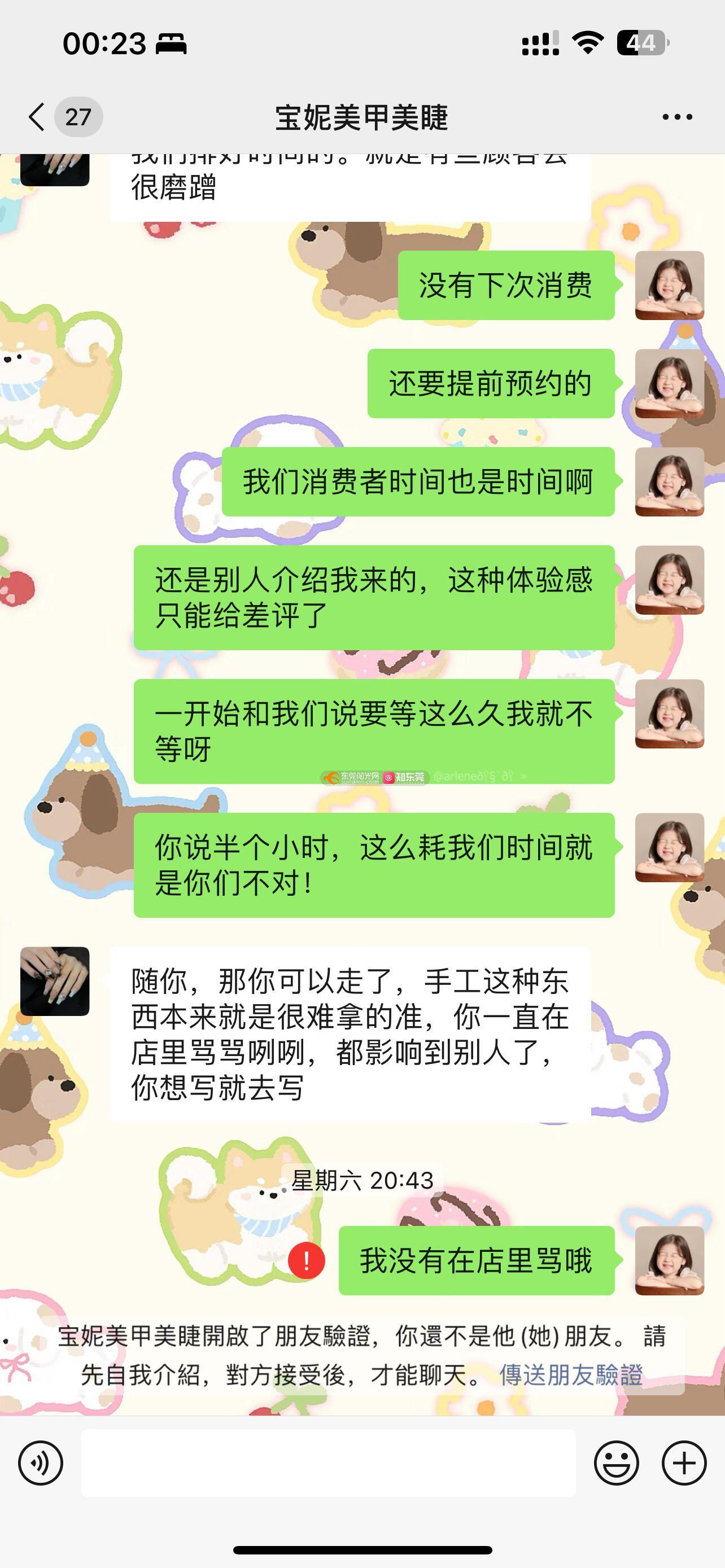The width and height of the screenshot is (725, 1568).
Task: Open my avatar beside 没有下次消费
Action: click(x=669, y=285)
